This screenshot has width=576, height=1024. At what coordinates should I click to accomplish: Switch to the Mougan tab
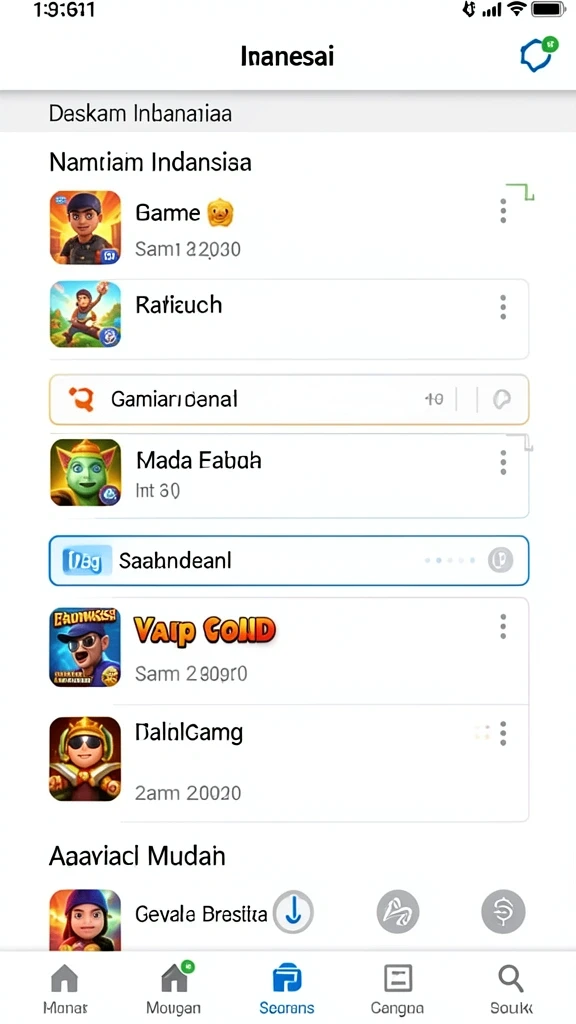click(x=174, y=988)
